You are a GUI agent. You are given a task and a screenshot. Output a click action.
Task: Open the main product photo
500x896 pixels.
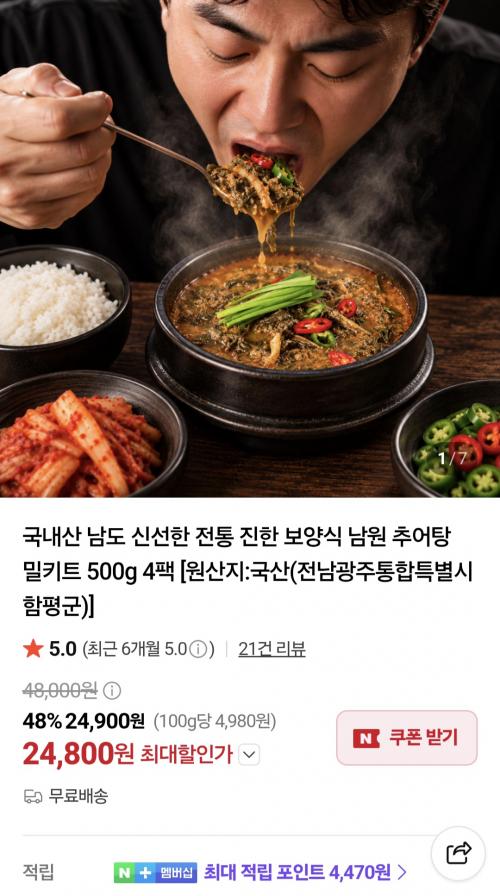[x=250, y=249]
